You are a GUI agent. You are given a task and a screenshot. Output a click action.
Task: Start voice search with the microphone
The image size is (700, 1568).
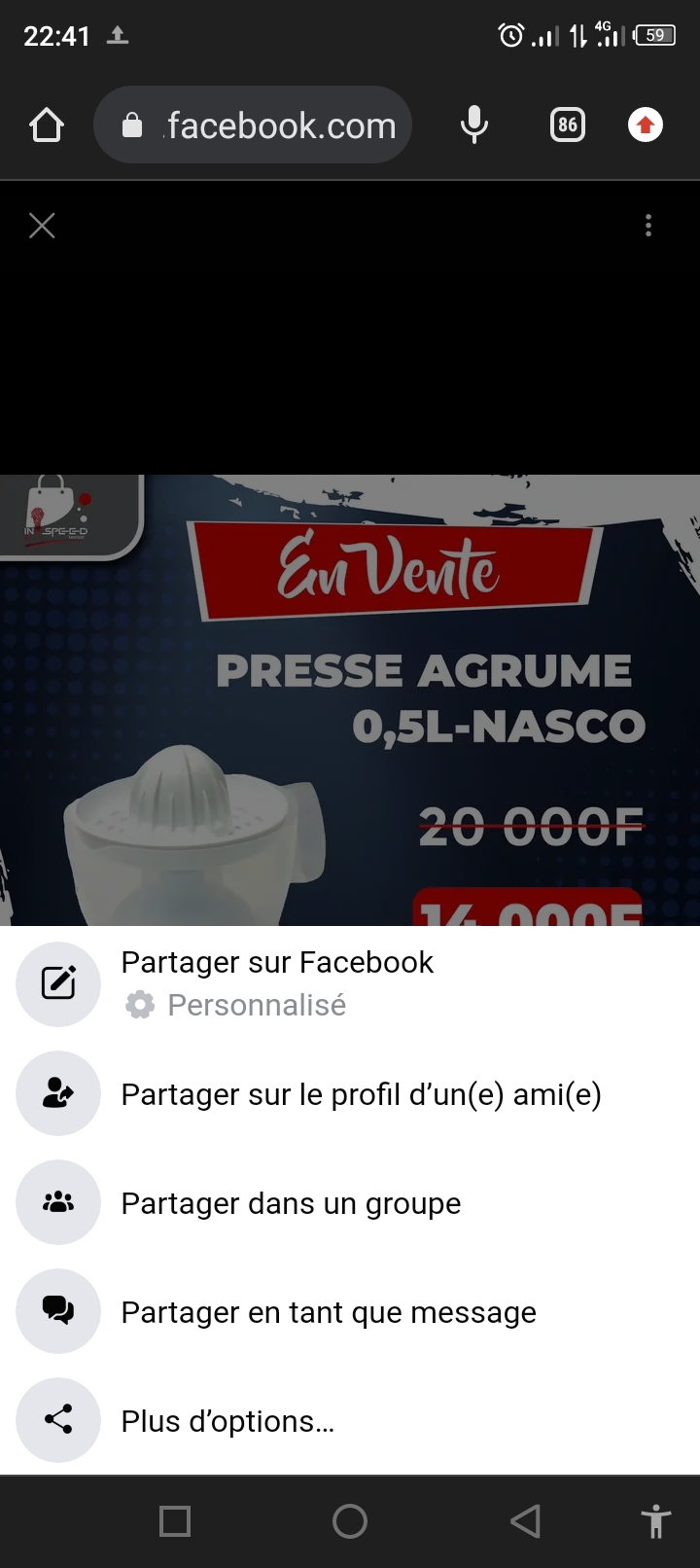coord(474,125)
